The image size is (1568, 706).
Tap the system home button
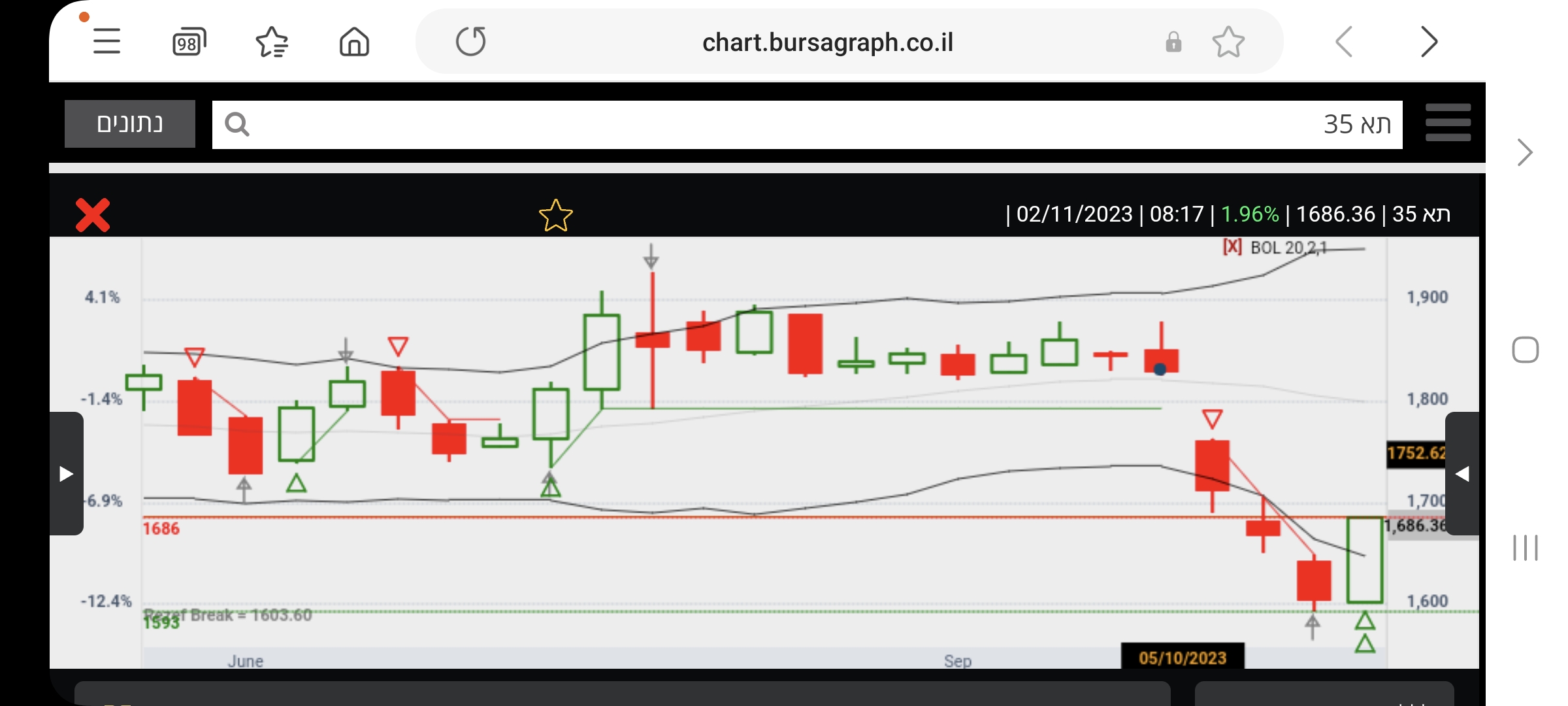1525,350
